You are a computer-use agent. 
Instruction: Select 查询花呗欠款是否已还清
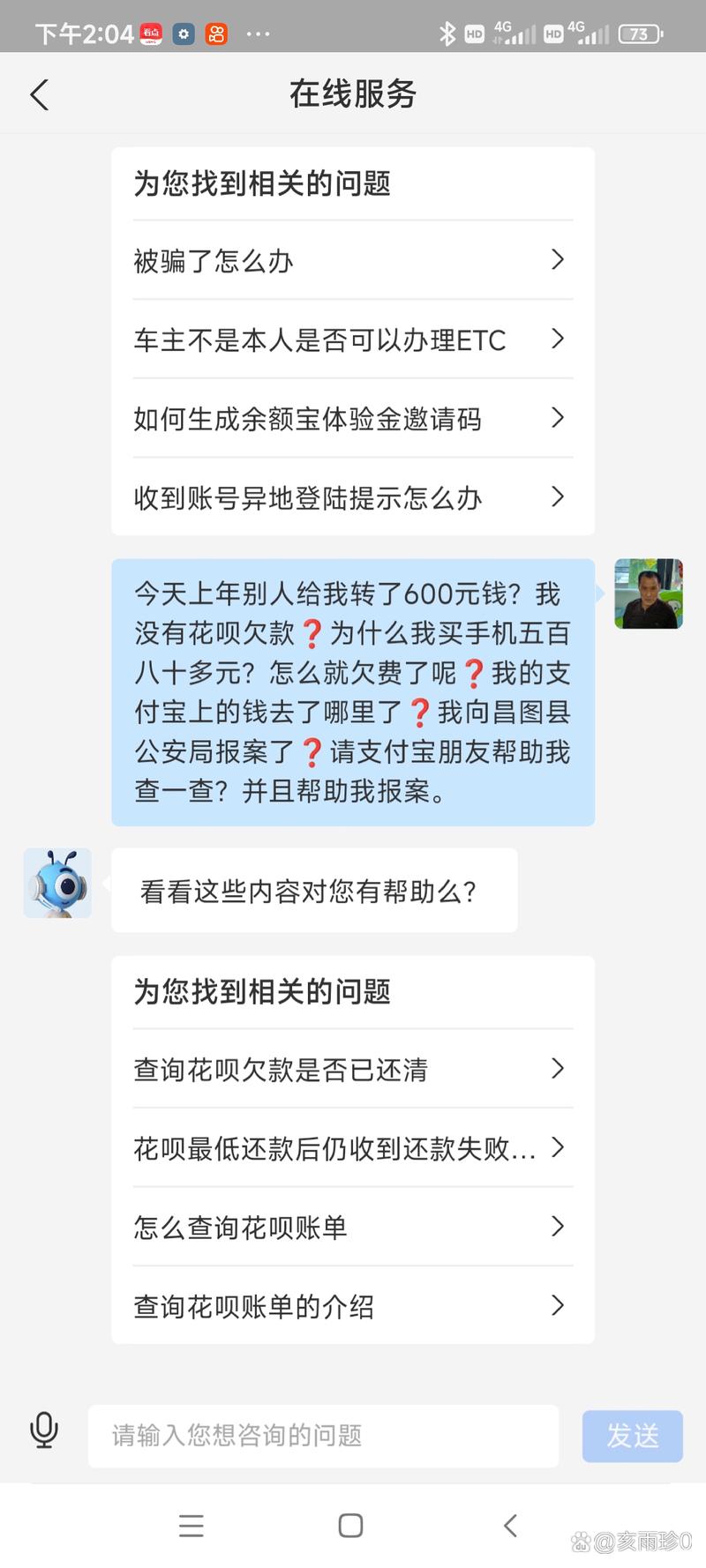(352, 1070)
